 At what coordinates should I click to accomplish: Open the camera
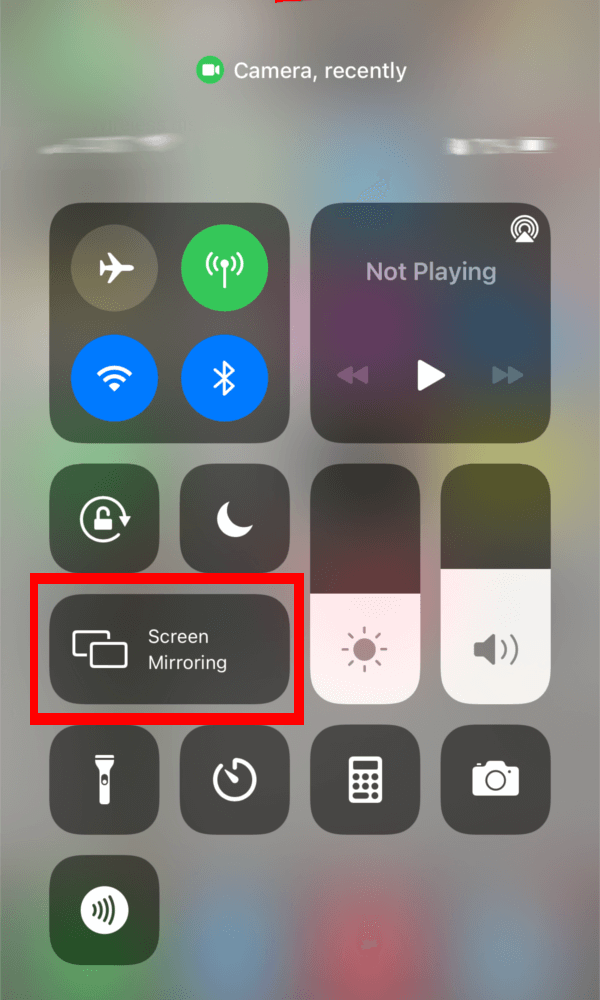[x=495, y=779]
